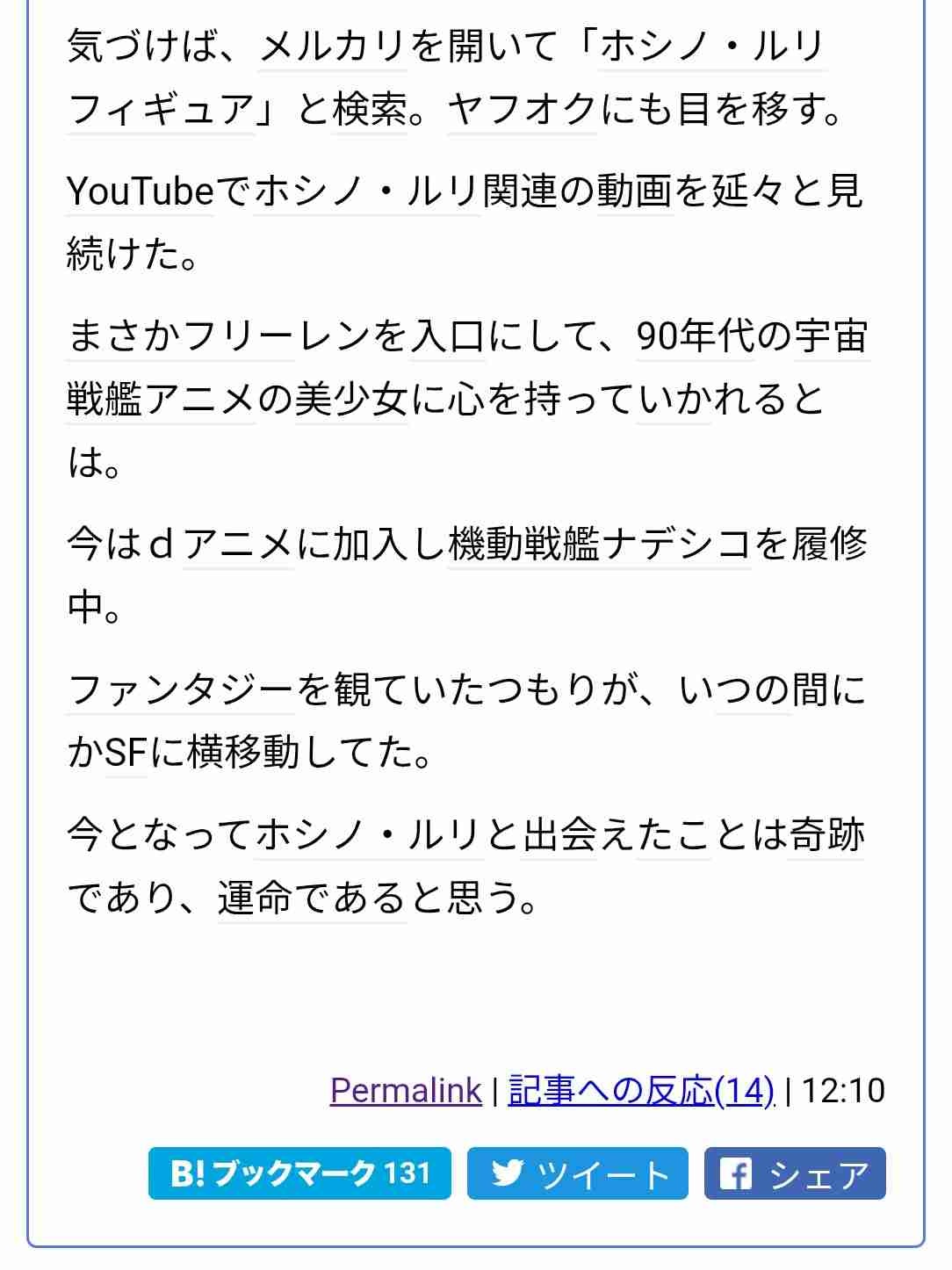The width and height of the screenshot is (952, 1270).
Task: Open the メルカリ keyword link
Action: pyautogui.click(x=333, y=47)
